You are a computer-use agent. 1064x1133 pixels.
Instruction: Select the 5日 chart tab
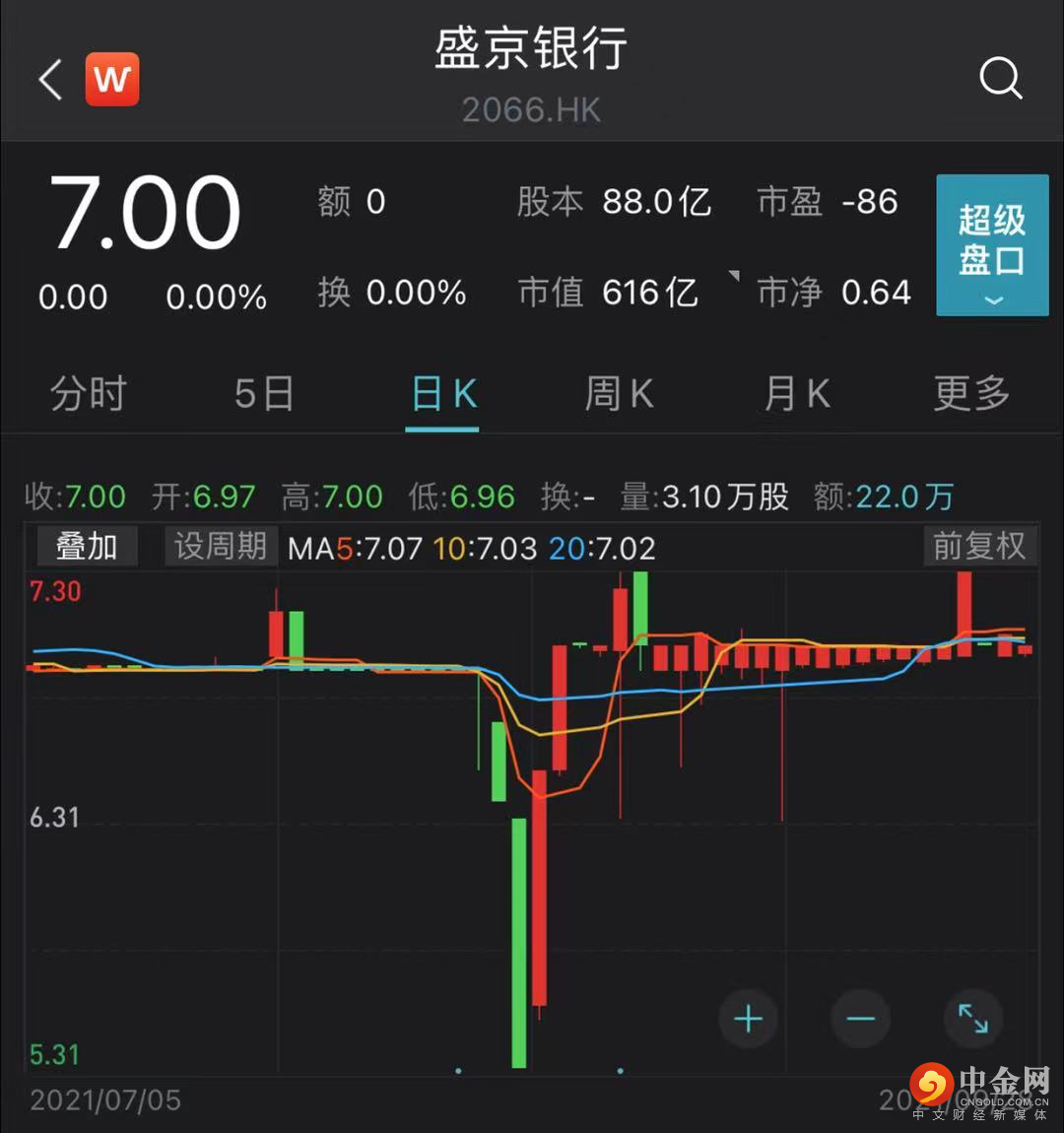(x=264, y=394)
